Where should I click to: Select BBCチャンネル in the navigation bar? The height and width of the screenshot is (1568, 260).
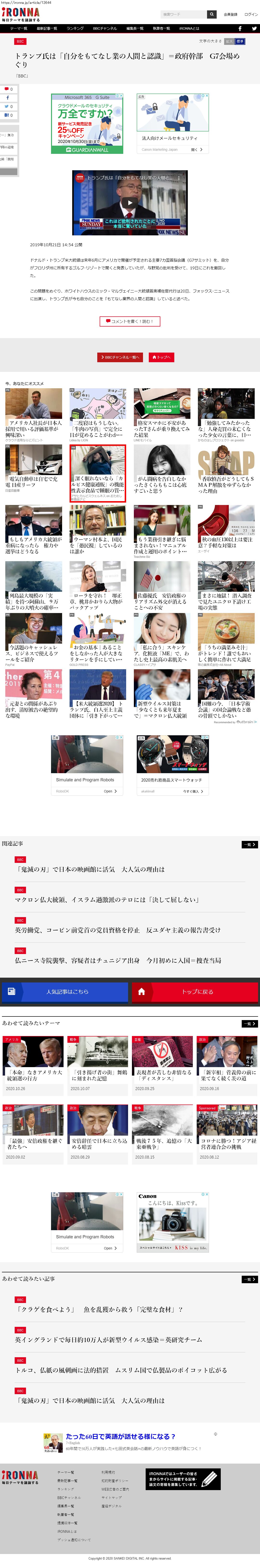pos(104,29)
